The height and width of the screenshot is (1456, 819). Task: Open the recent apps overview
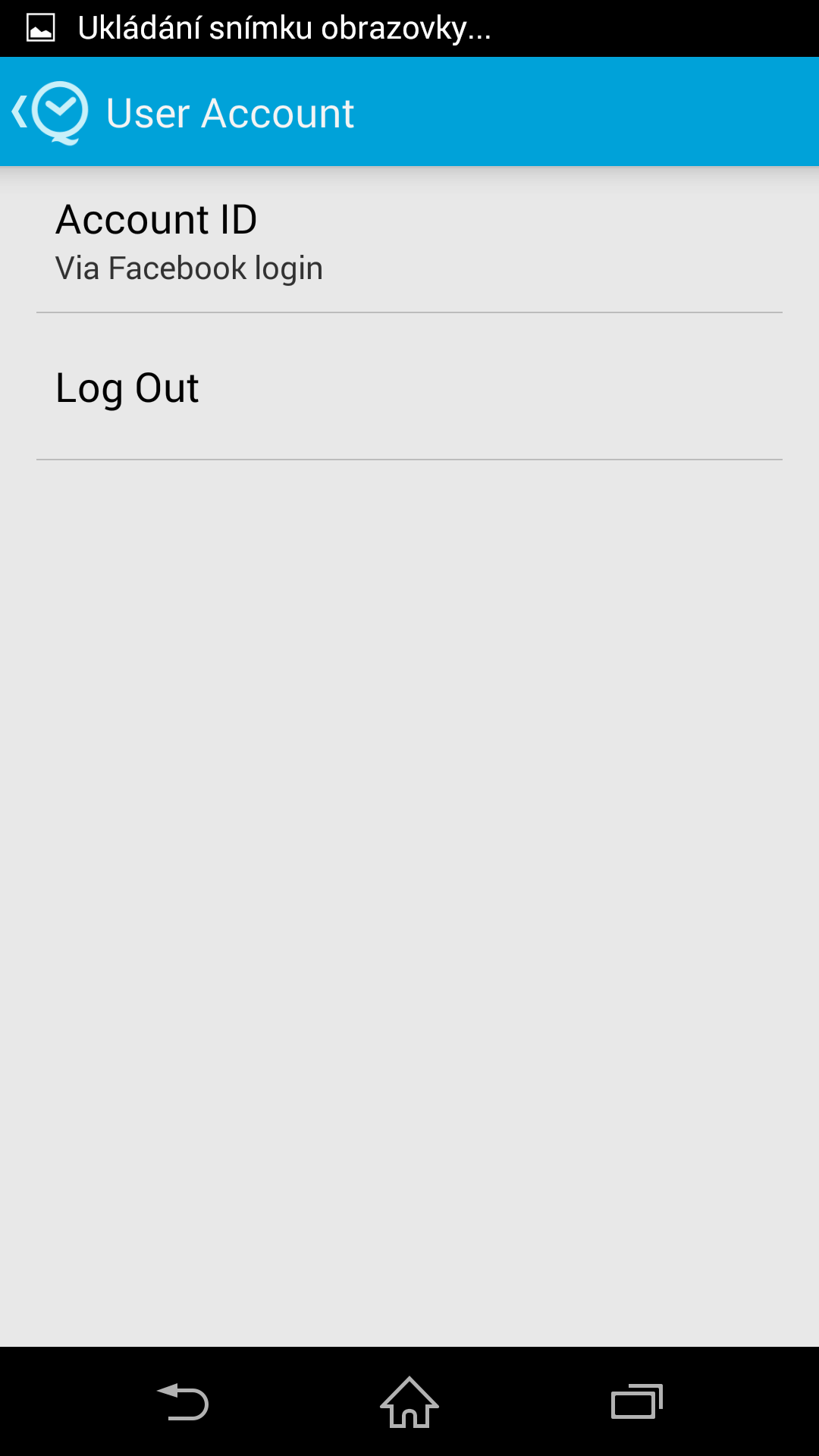tap(637, 1401)
